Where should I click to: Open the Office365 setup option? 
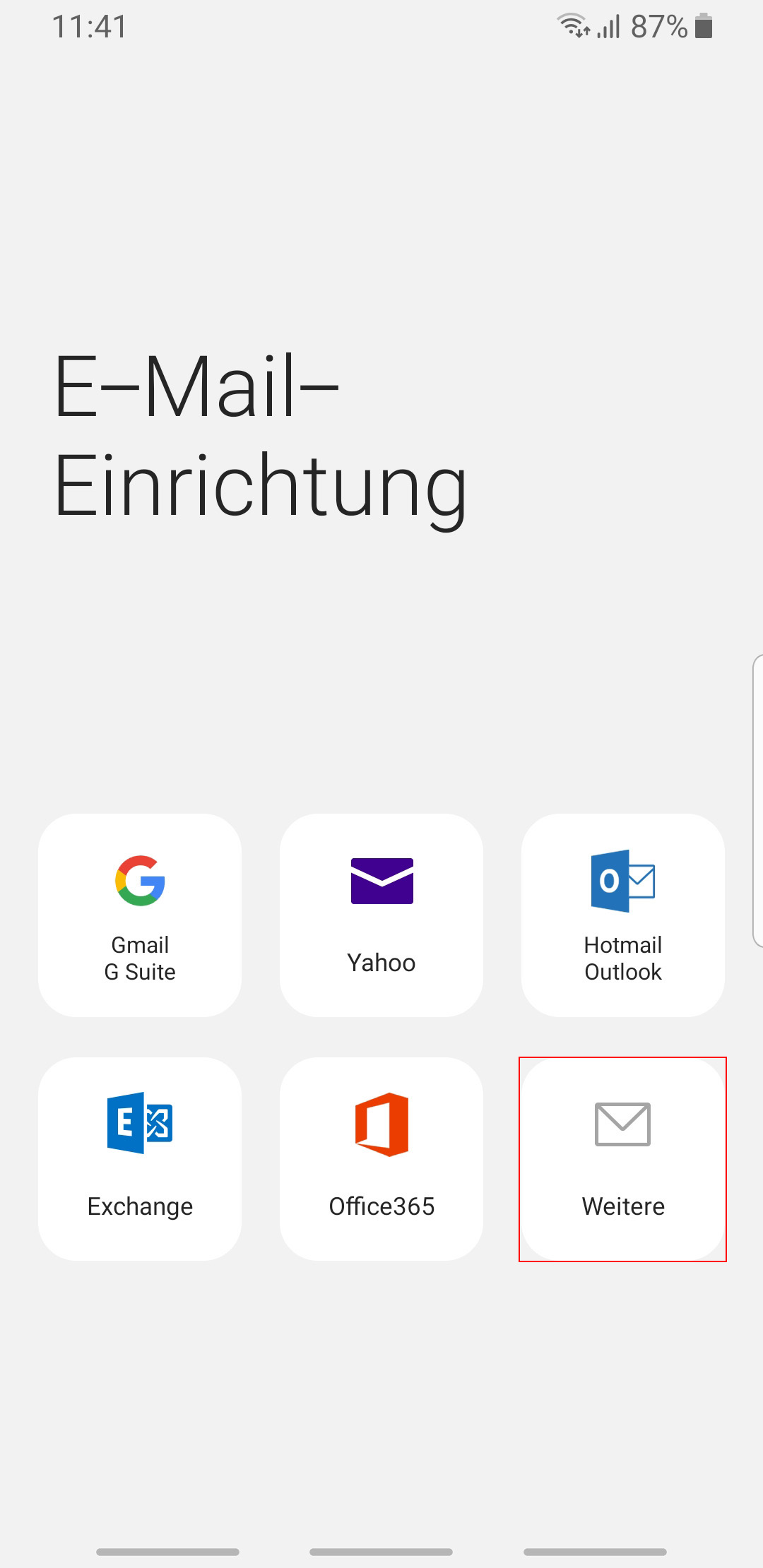point(381,1159)
